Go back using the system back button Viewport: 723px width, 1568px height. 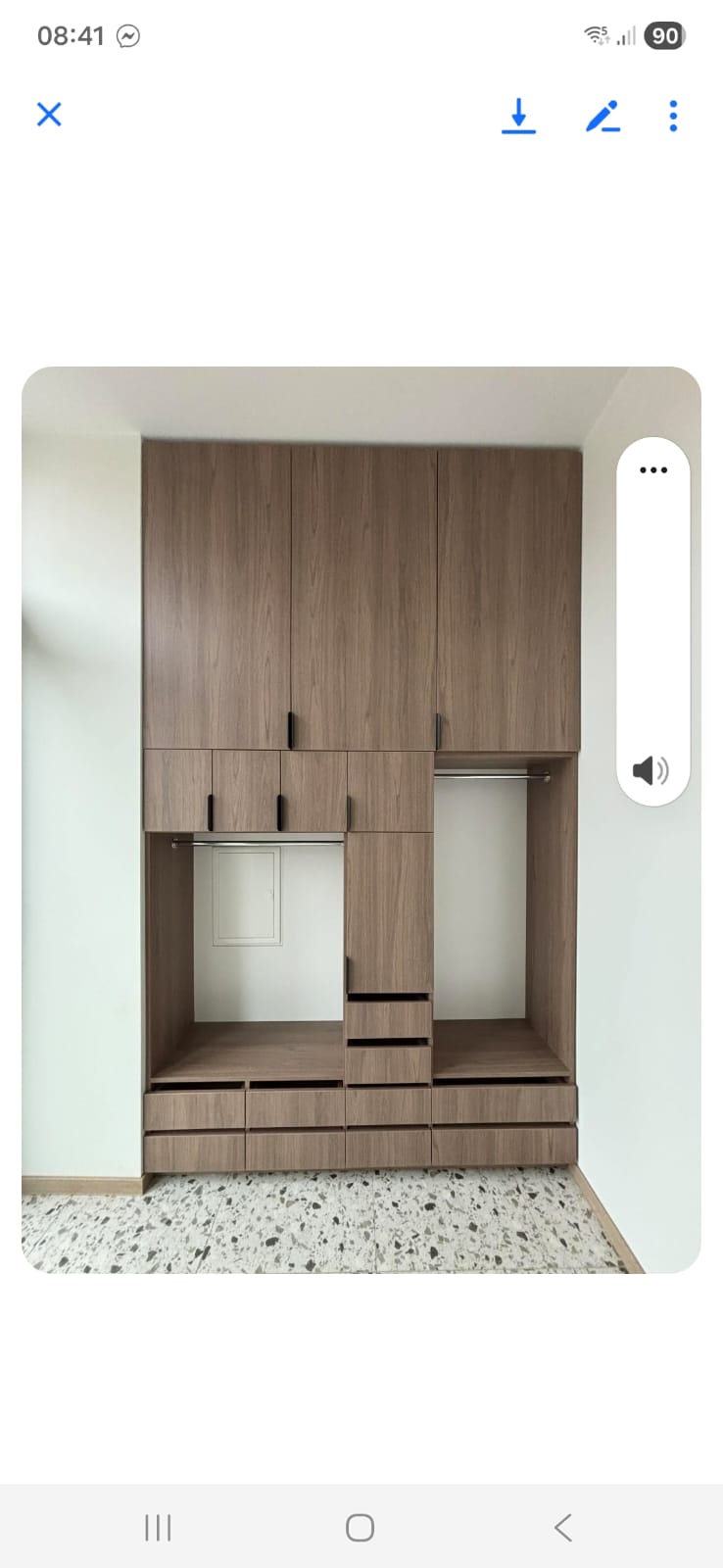tap(563, 1527)
